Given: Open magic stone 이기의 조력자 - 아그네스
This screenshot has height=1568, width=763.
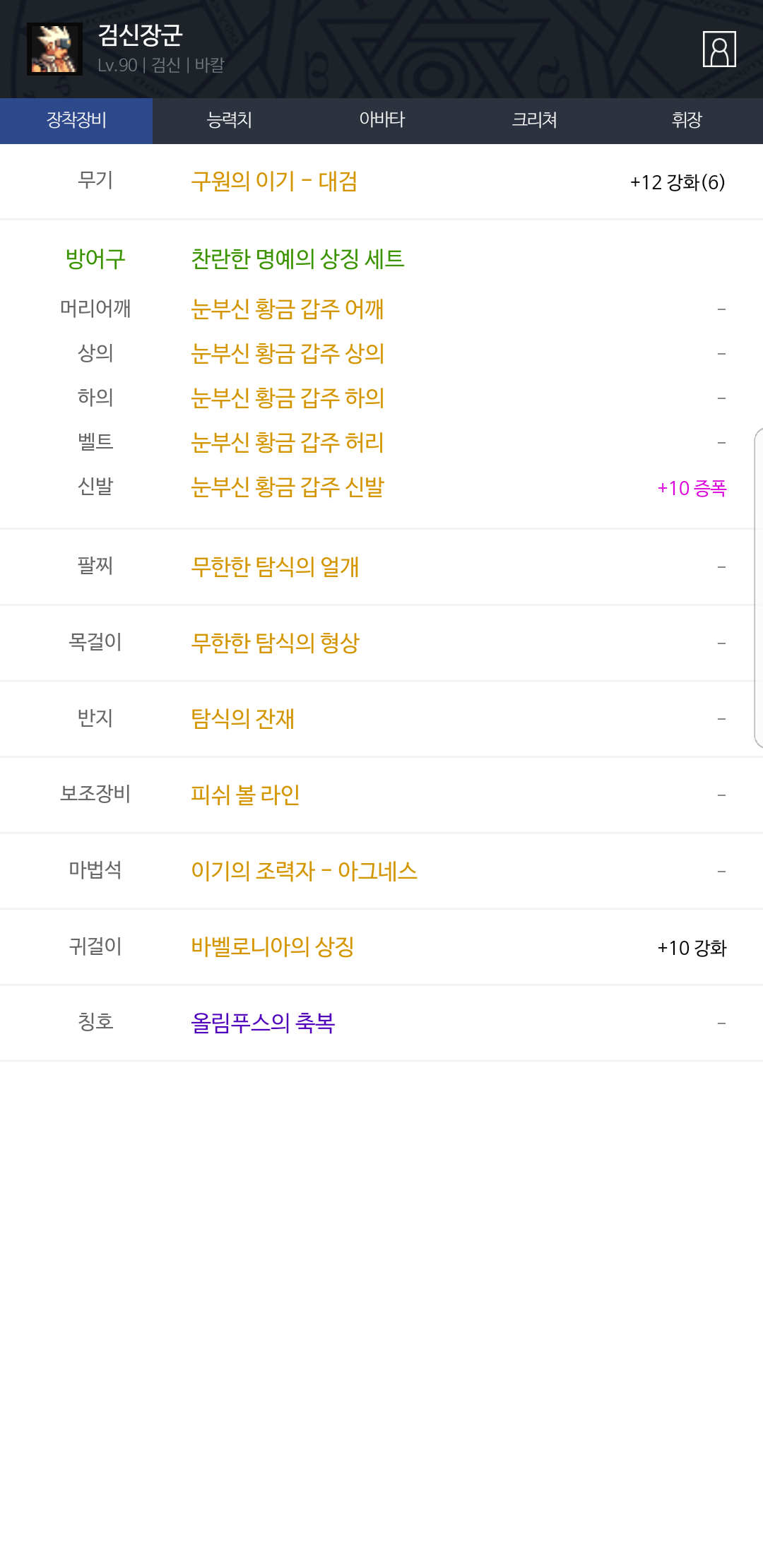Looking at the screenshot, I should 304,871.
